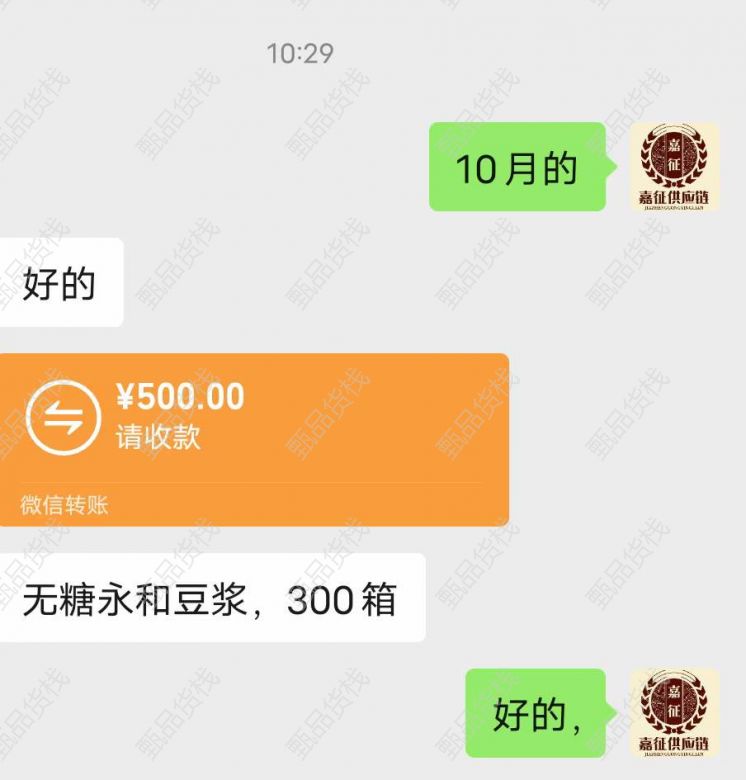Tap the avatar beside the '10月的' message
This screenshot has height=780, width=746.
coord(673,166)
